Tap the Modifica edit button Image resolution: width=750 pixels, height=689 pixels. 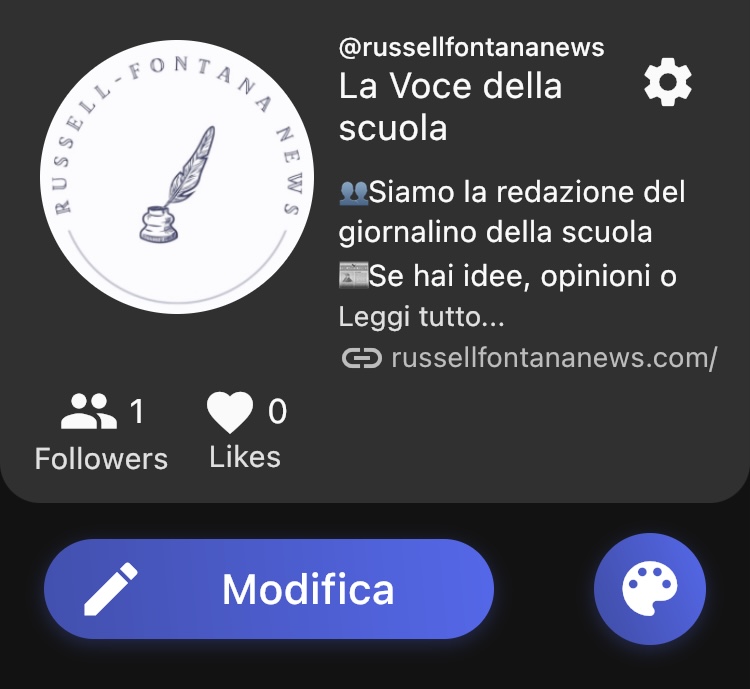click(269, 589)
